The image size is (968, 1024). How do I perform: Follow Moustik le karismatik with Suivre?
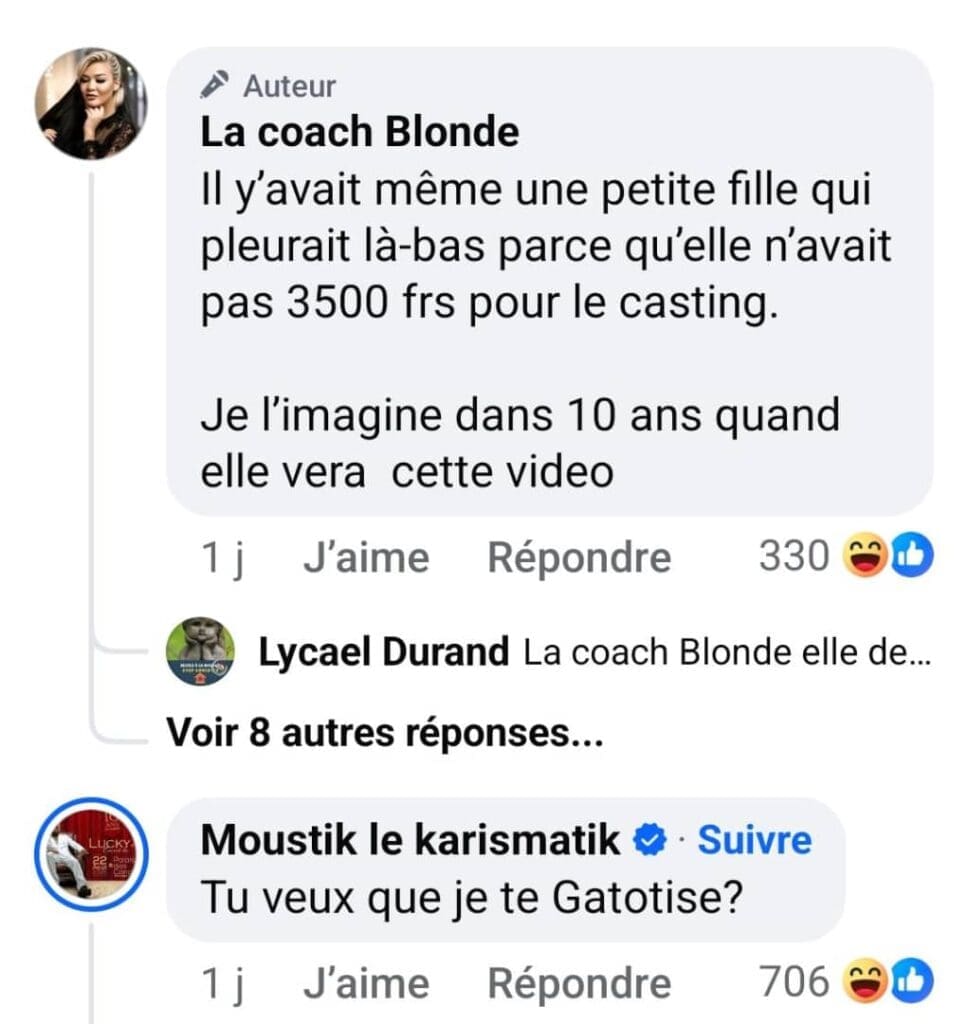click(x=754, y=841)
